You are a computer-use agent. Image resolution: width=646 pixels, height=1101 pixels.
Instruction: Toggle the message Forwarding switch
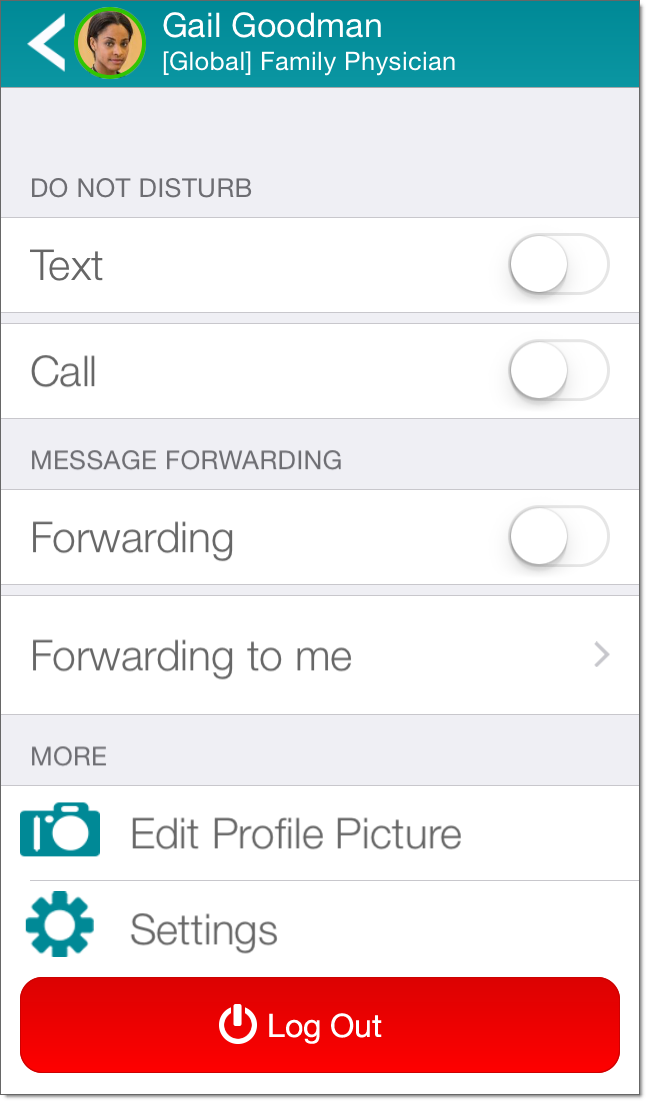point(558,537)
